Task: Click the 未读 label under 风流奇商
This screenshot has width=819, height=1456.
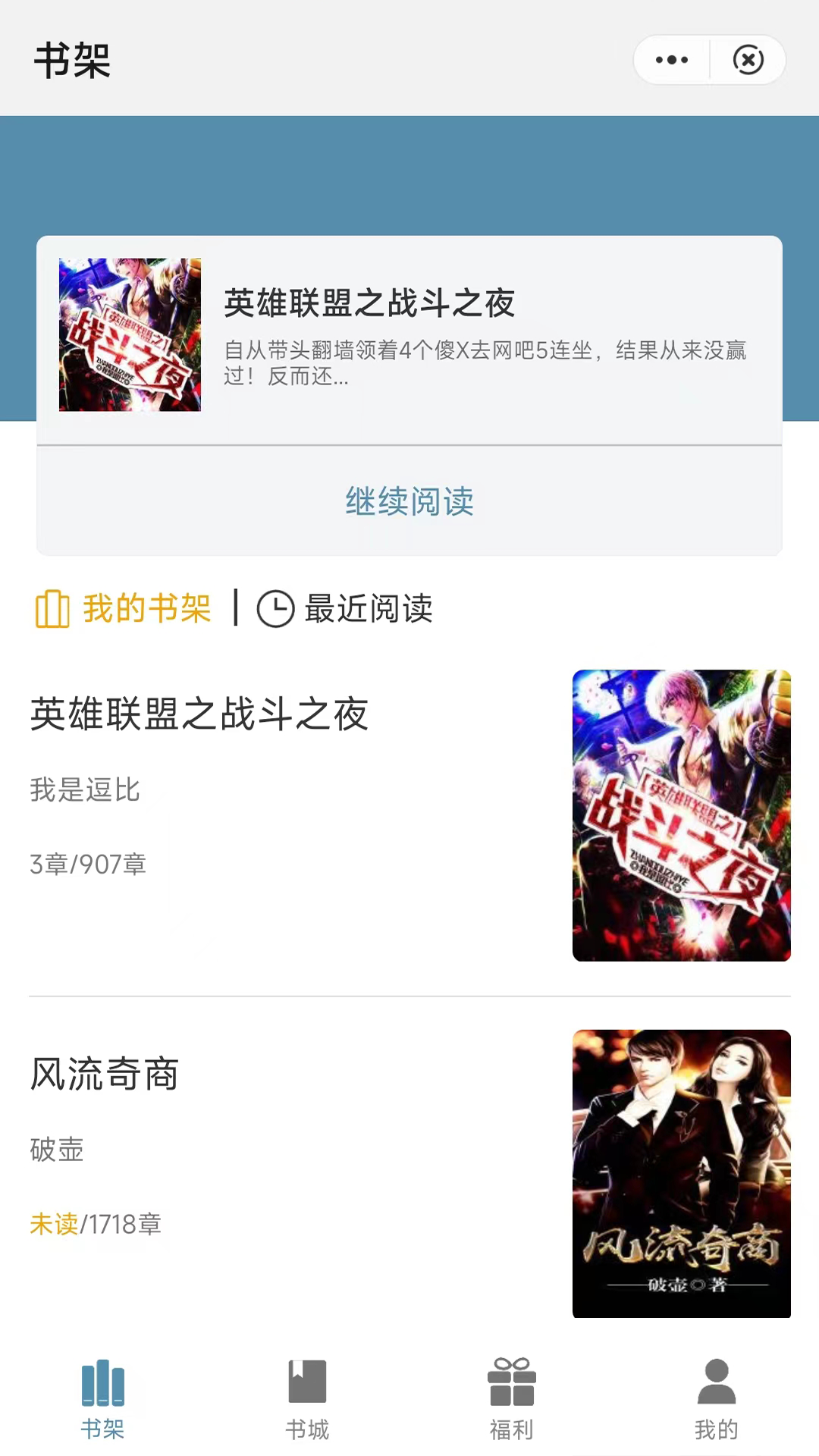Action: [53, 1223]
